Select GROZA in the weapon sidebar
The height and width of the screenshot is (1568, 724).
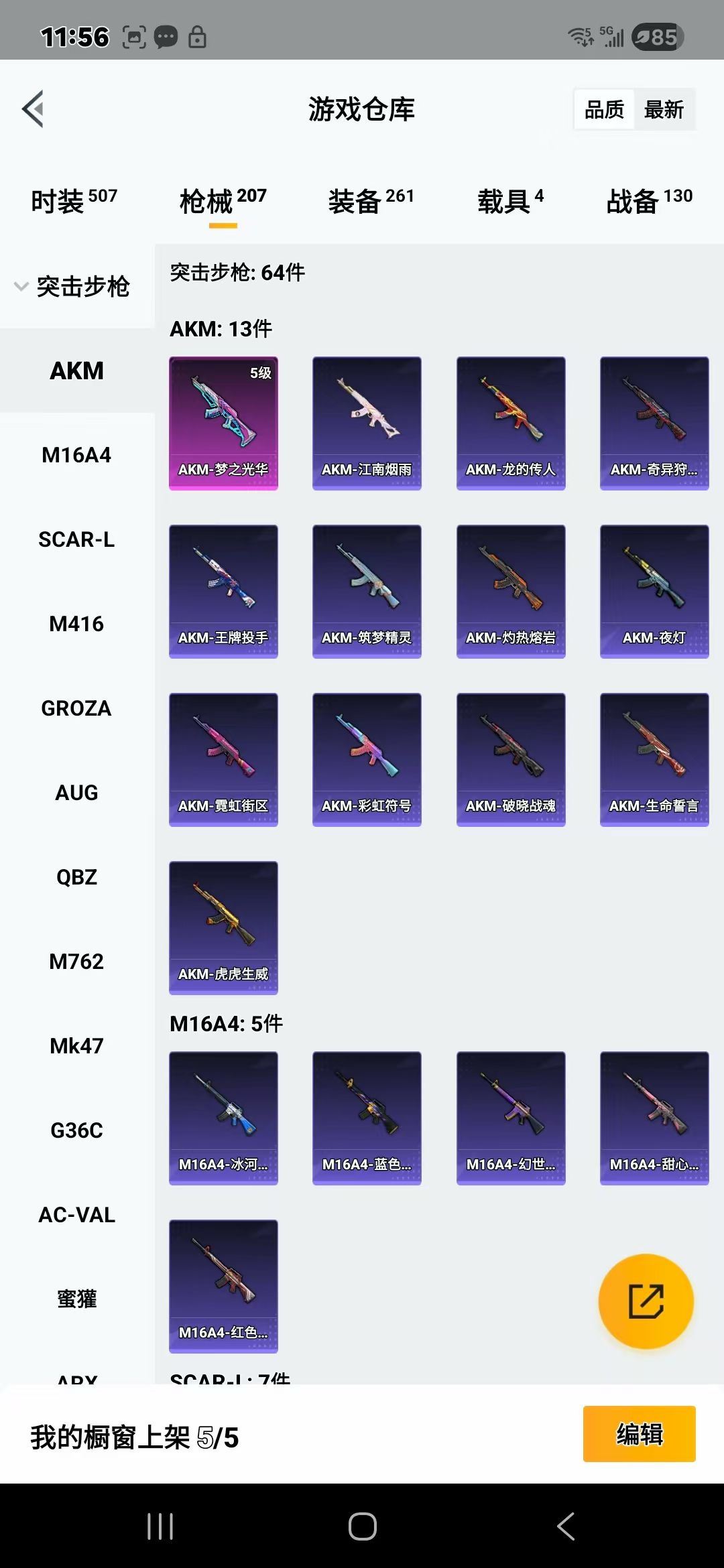76,709
